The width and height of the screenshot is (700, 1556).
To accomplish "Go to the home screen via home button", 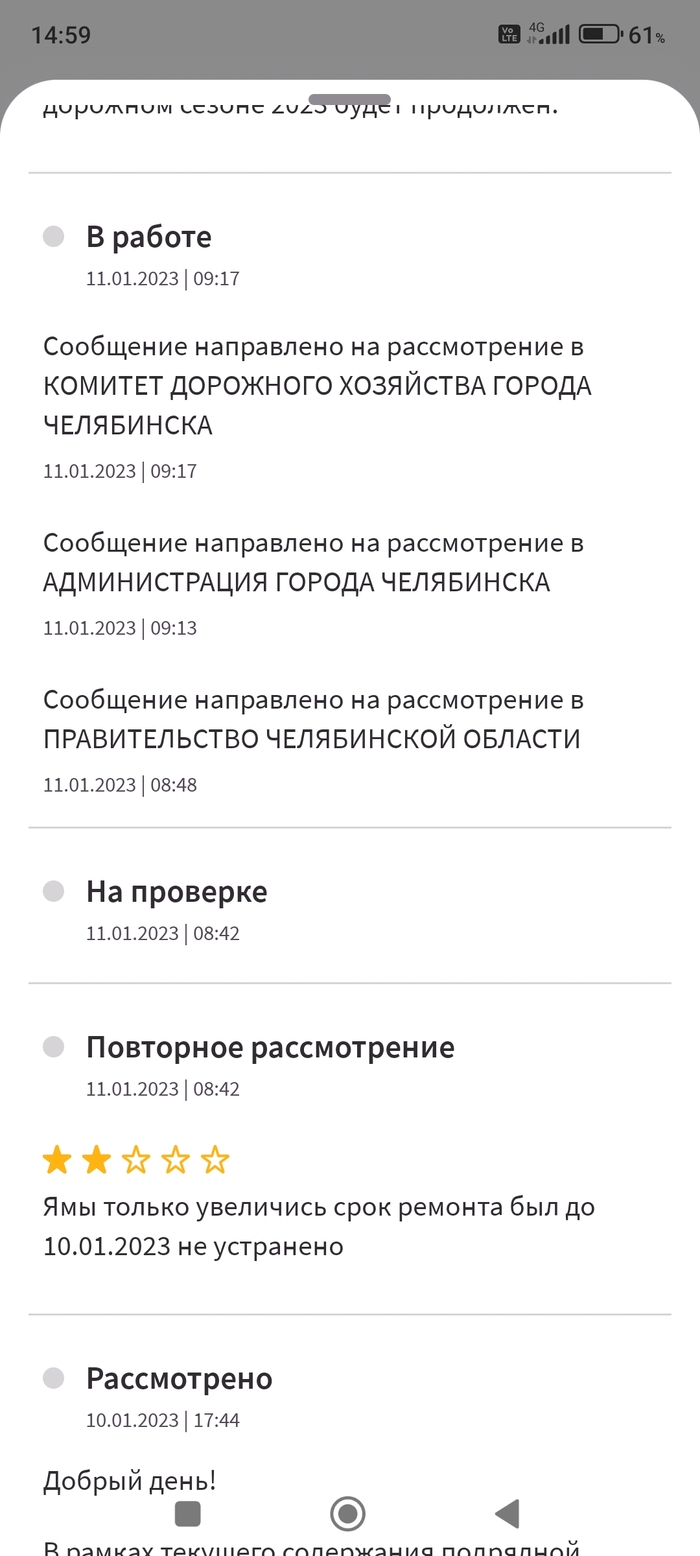I will (x=347, y=1513).
